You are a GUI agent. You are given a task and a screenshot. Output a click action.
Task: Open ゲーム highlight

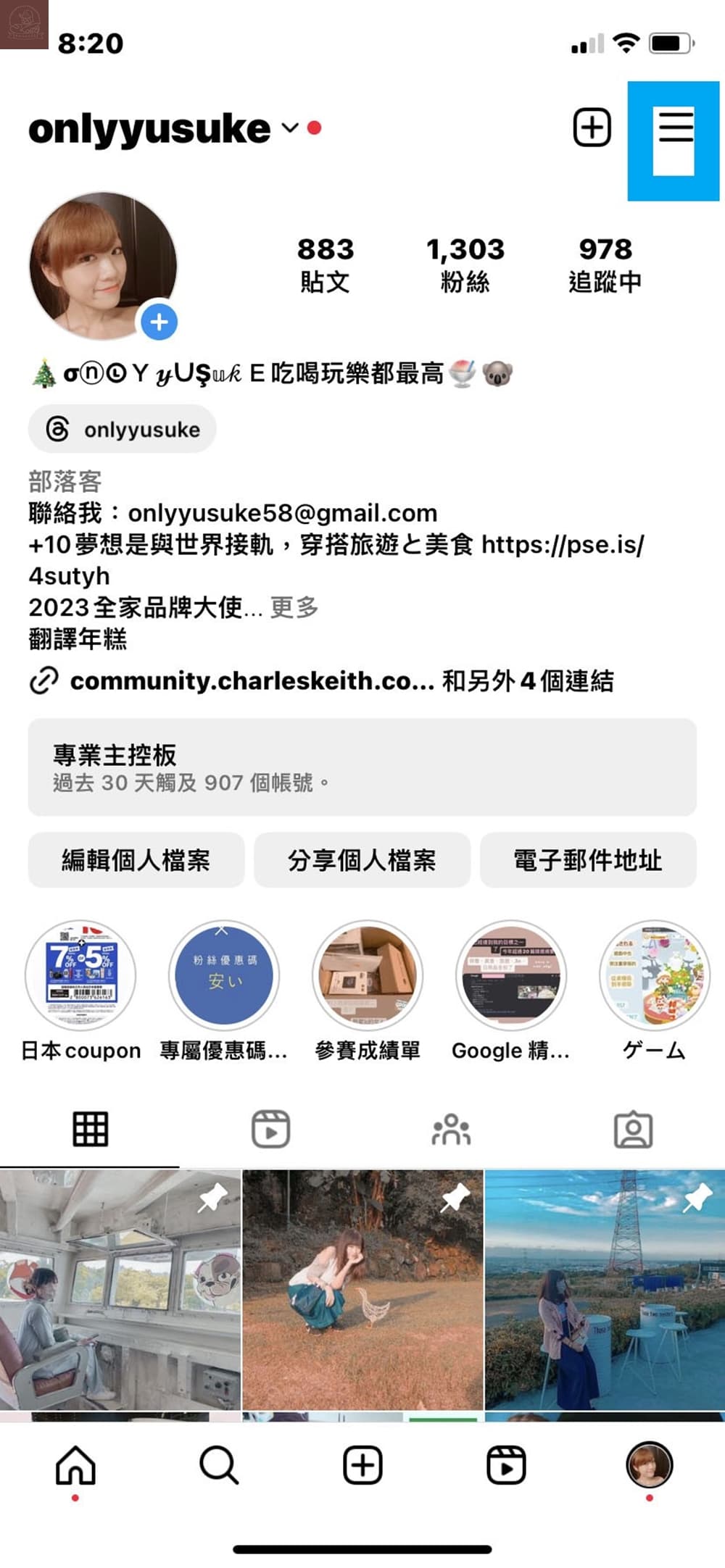click(x=655, y=976)
